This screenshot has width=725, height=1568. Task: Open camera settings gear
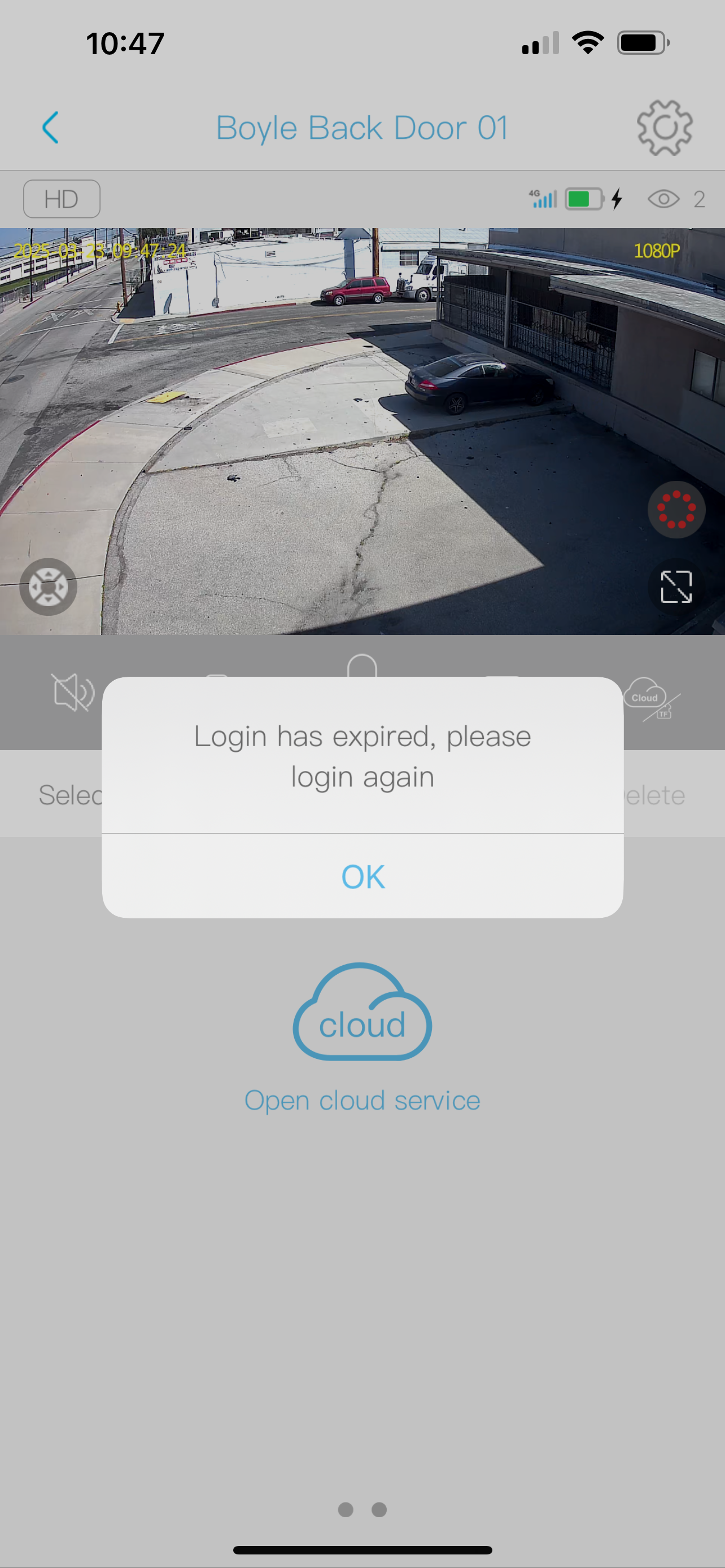[x=664, y=128]
